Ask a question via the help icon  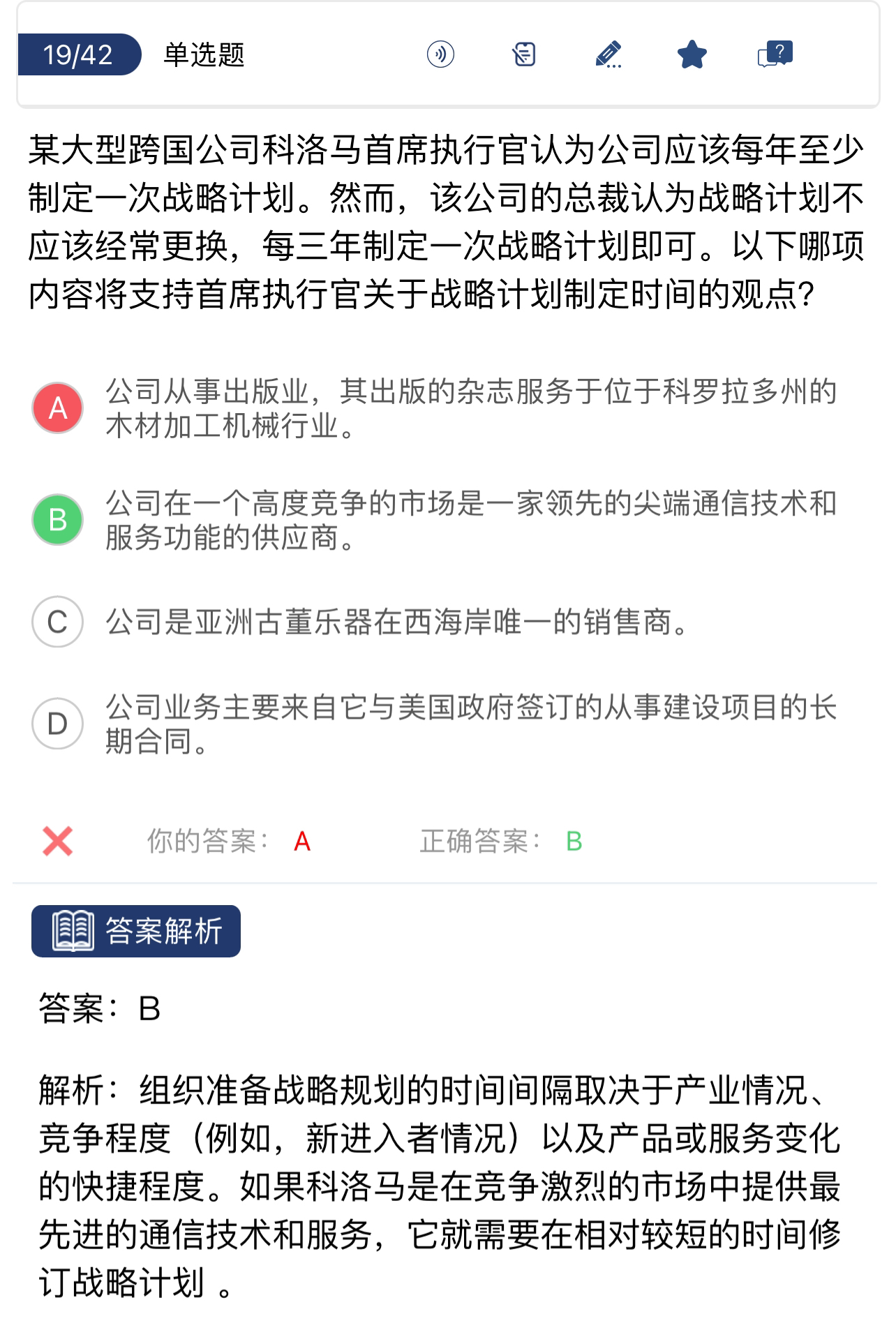pos(775,54)
